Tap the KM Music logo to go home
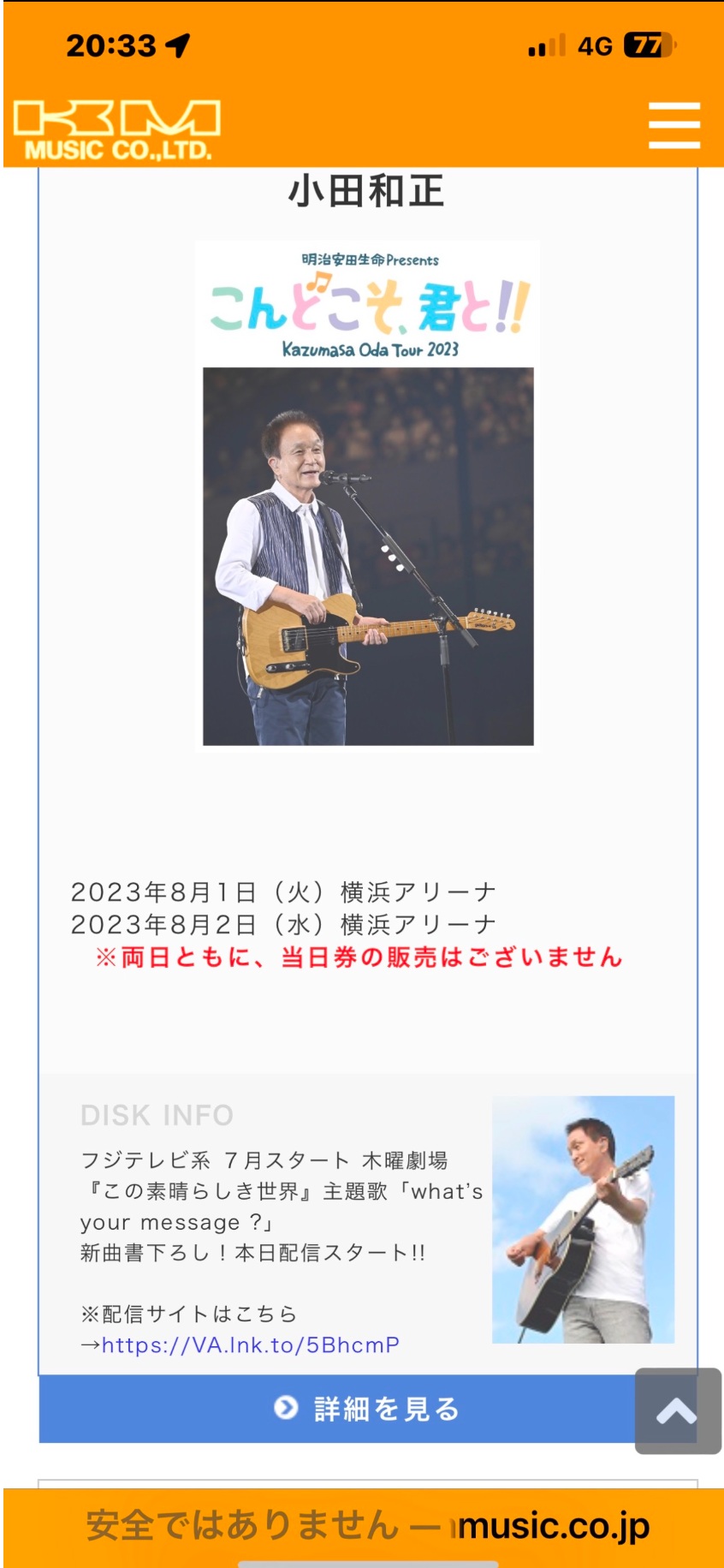Screen dimensions: 724x1568 click(x=117, y=130)
